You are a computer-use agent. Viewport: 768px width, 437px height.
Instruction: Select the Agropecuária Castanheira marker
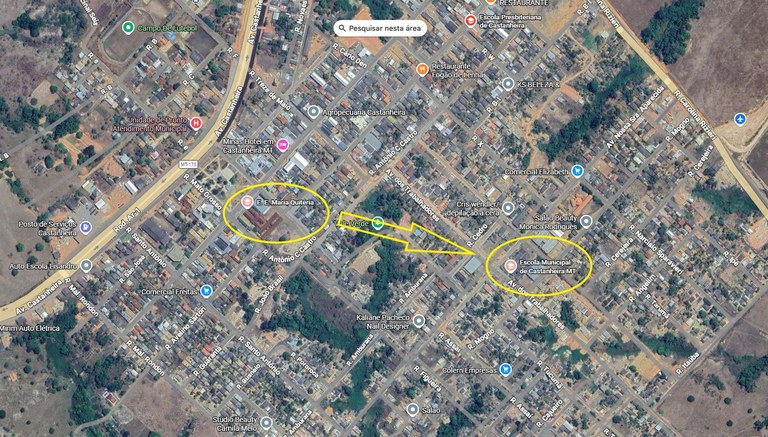tap(314, 112)
